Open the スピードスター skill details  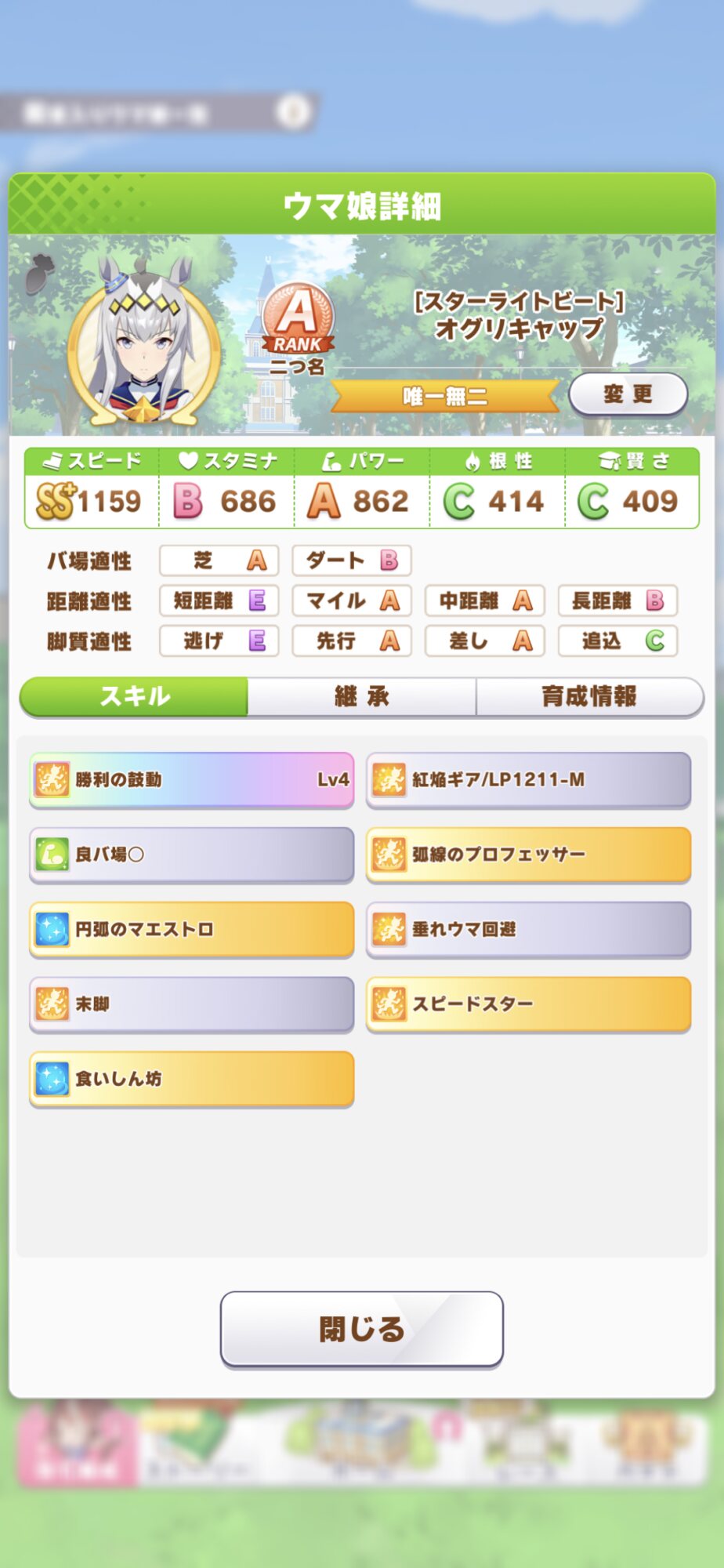click(528, 1004)
